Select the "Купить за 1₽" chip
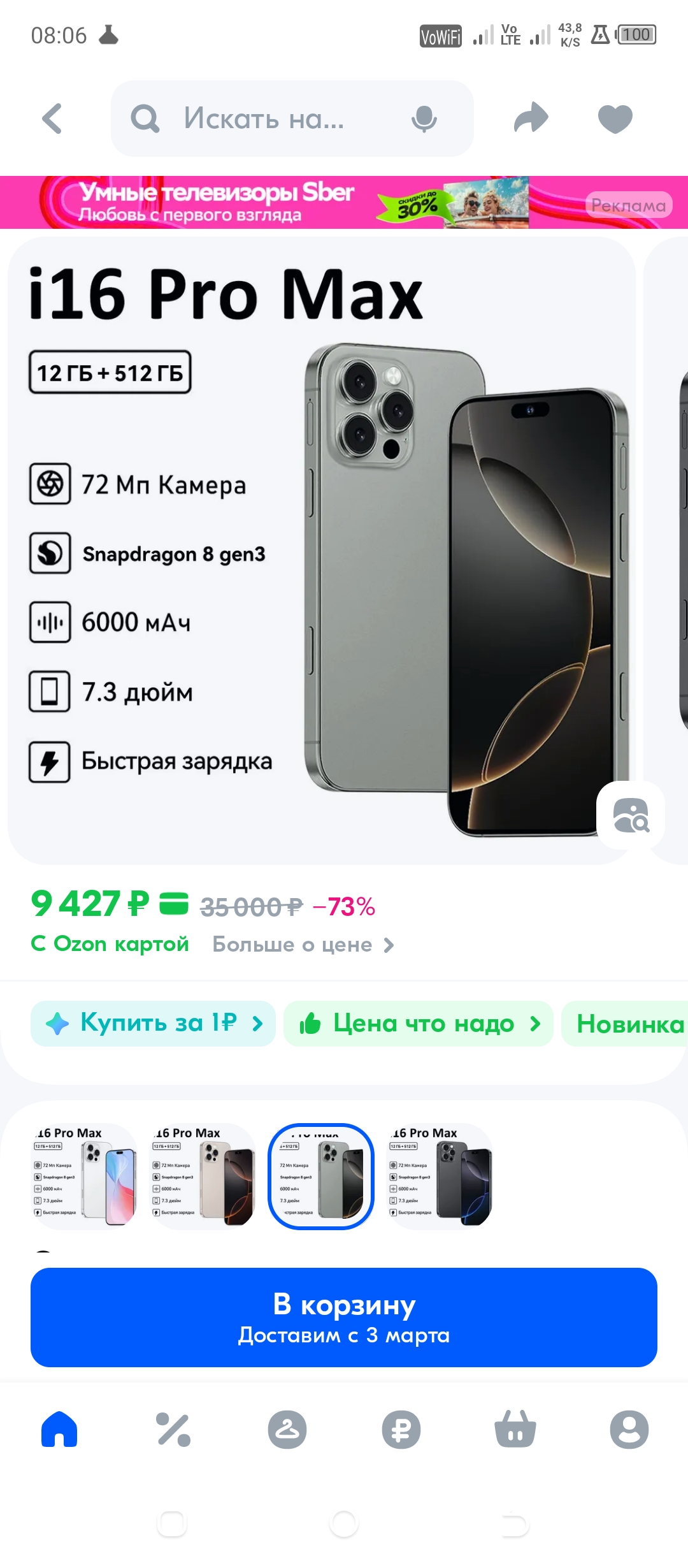Screen dimensions: 688x1568 click(x=153, y=1024)
